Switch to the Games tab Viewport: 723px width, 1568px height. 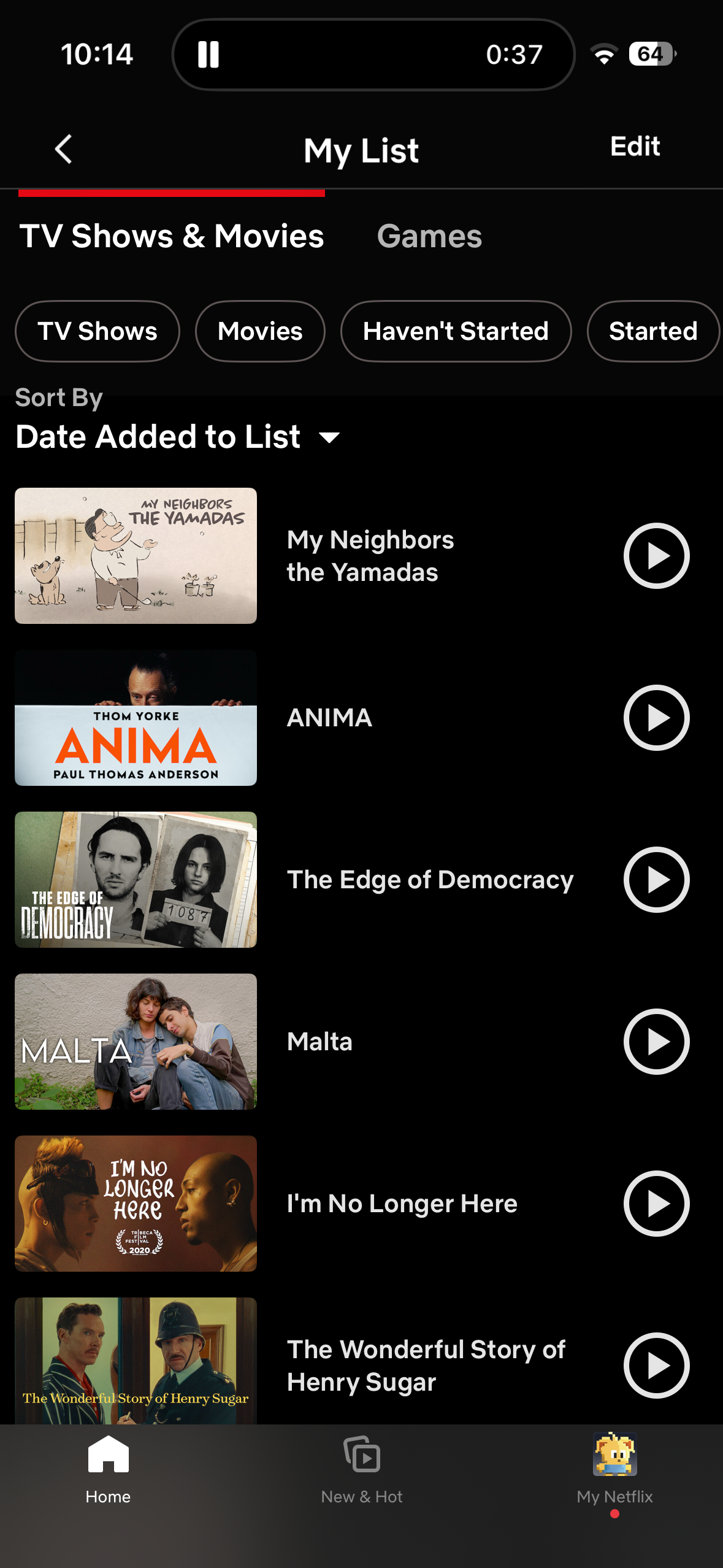429,236
